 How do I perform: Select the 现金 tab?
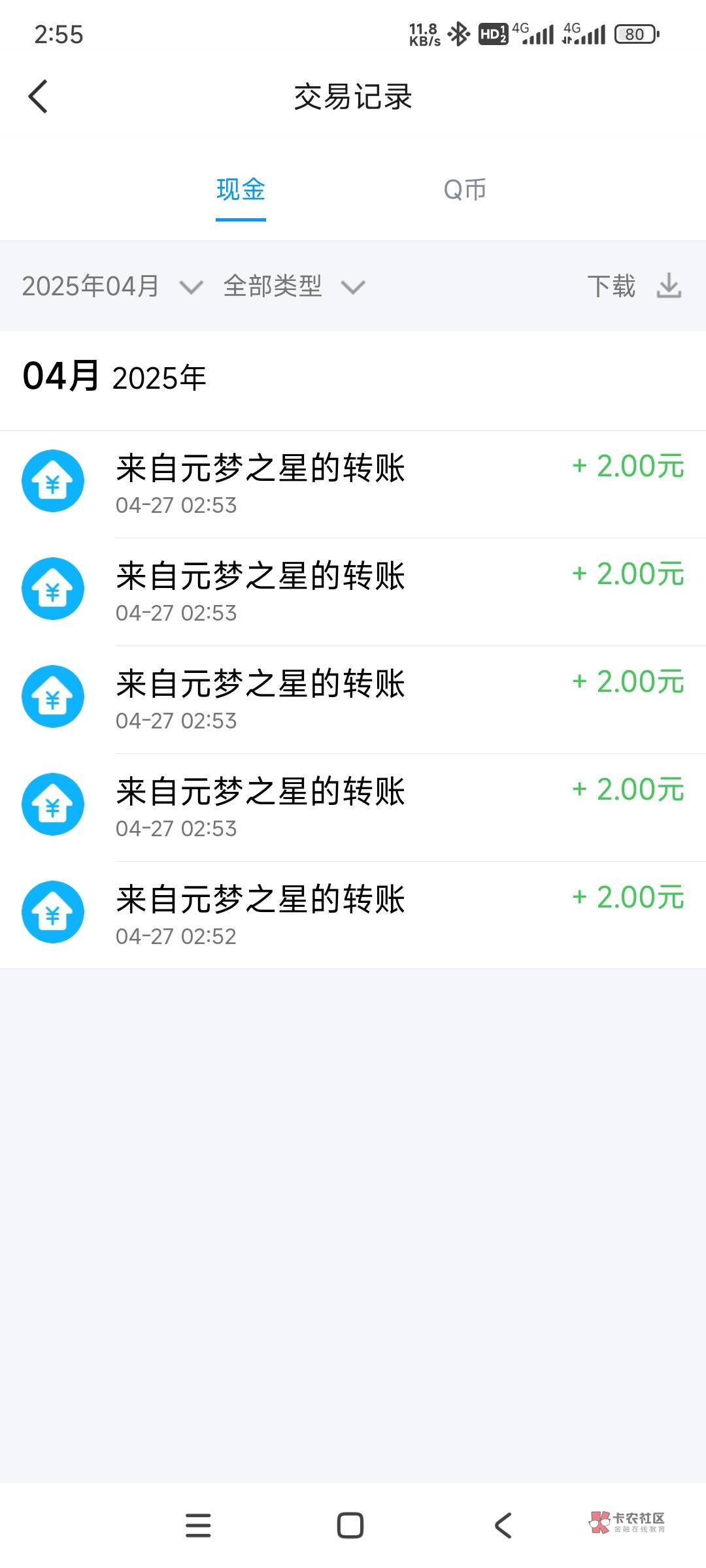coord(241,189)
